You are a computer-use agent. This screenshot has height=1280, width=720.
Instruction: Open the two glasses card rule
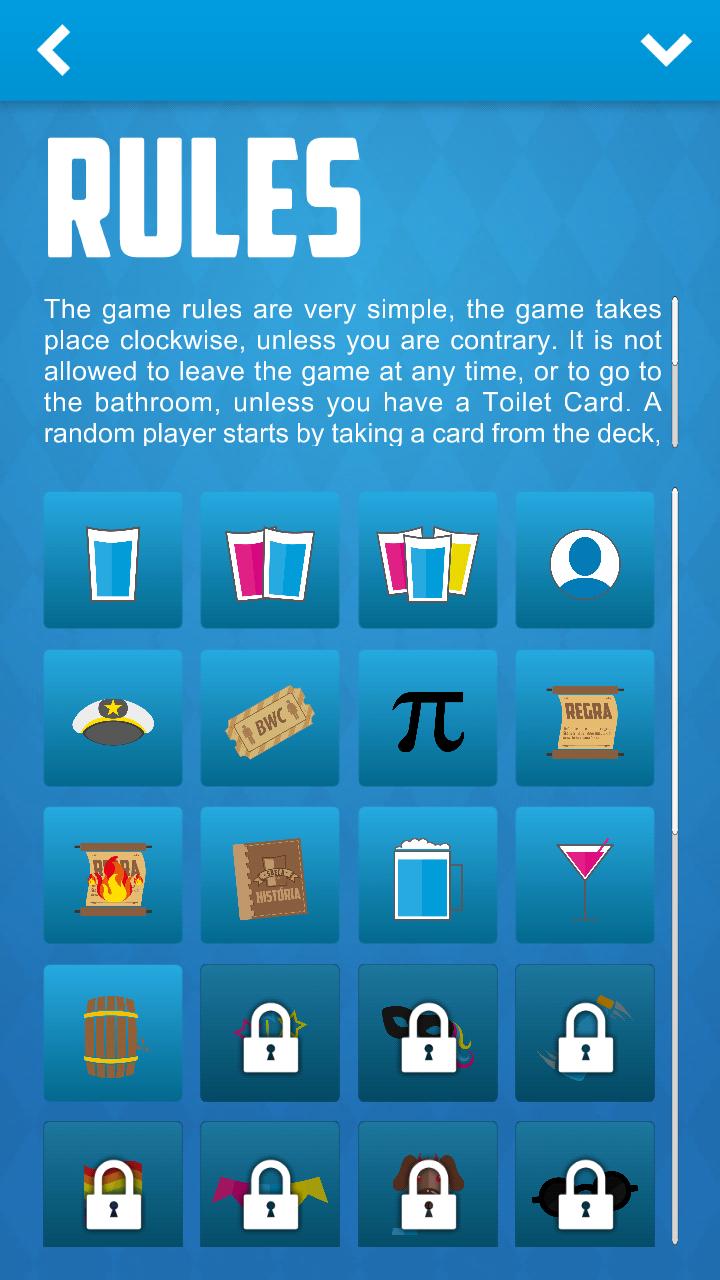270,560
